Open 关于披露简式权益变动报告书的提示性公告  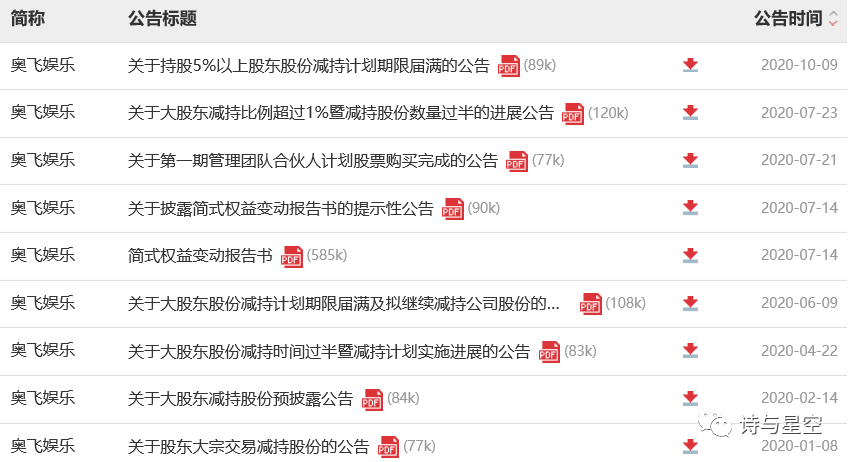coord(281,208)
